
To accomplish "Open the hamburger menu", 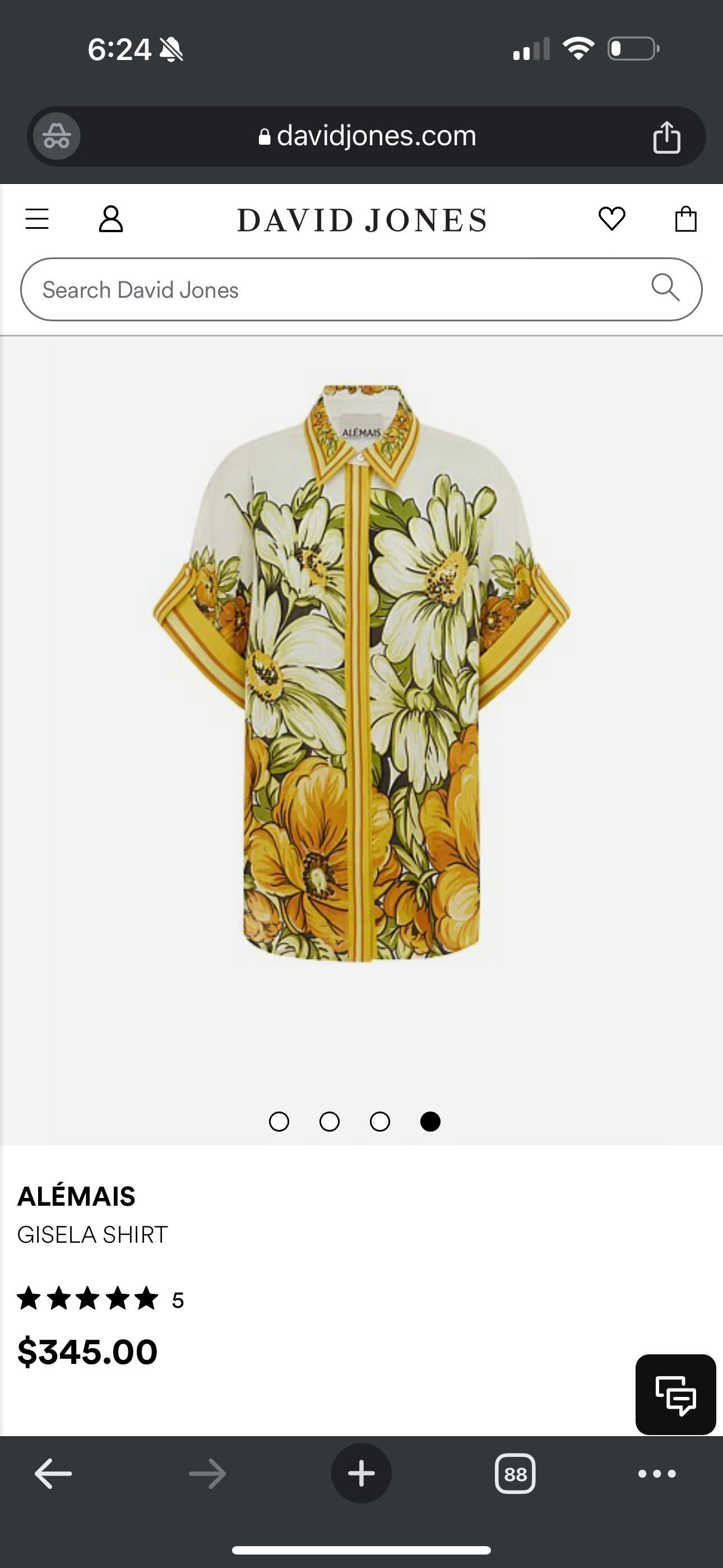I will (36, 219).
